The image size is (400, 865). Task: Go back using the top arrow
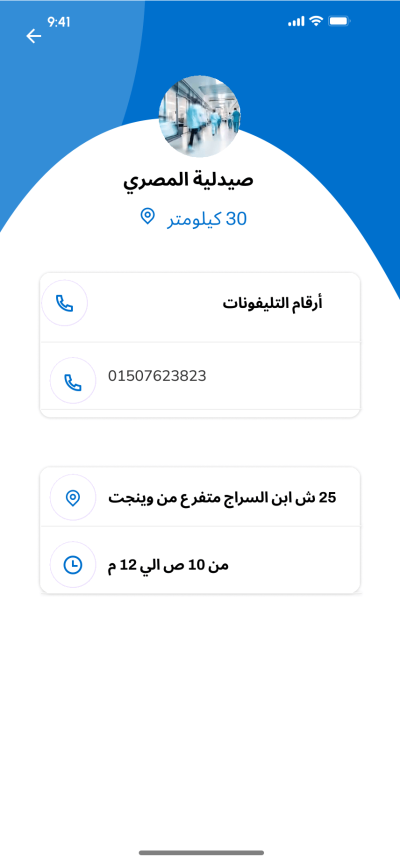coord(34,36)
